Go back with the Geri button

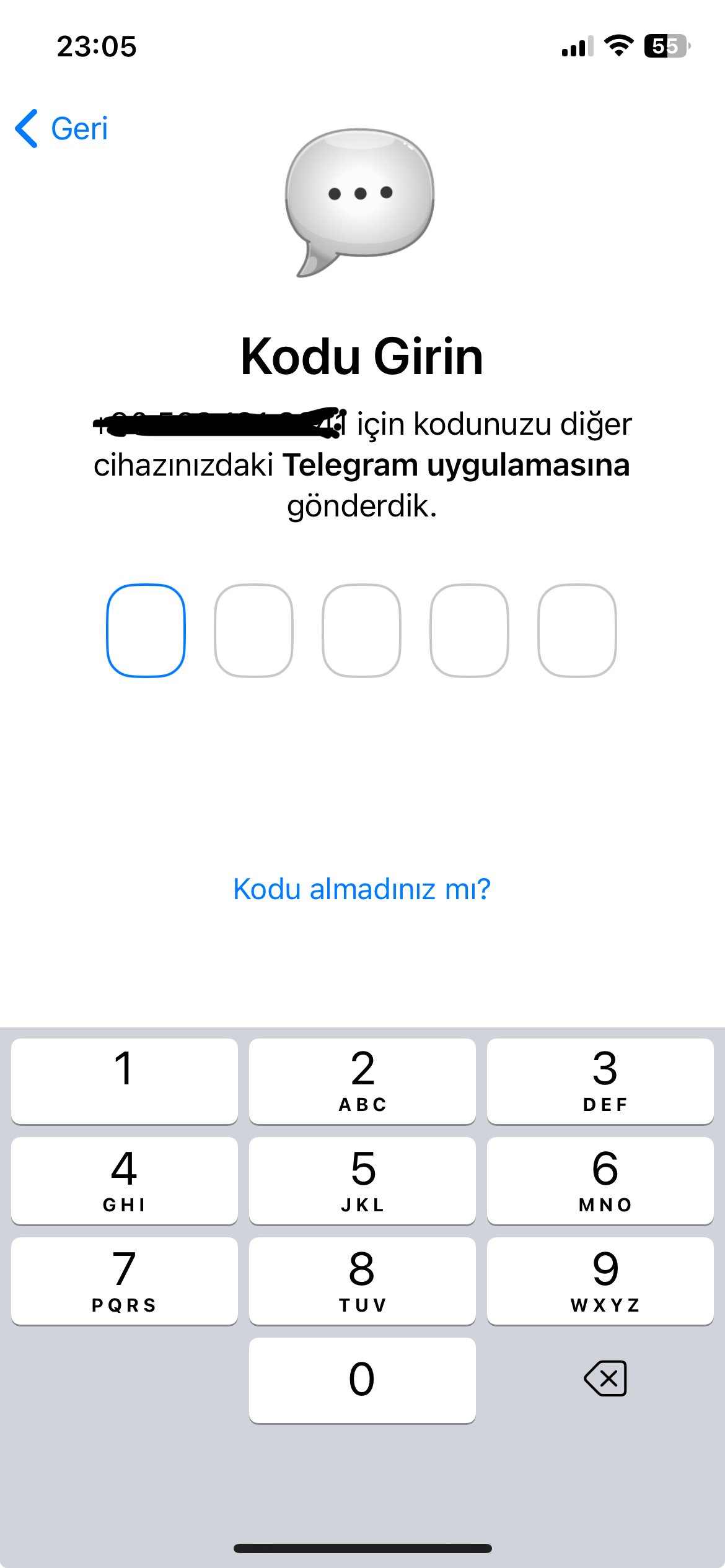(x=62, y=129)
